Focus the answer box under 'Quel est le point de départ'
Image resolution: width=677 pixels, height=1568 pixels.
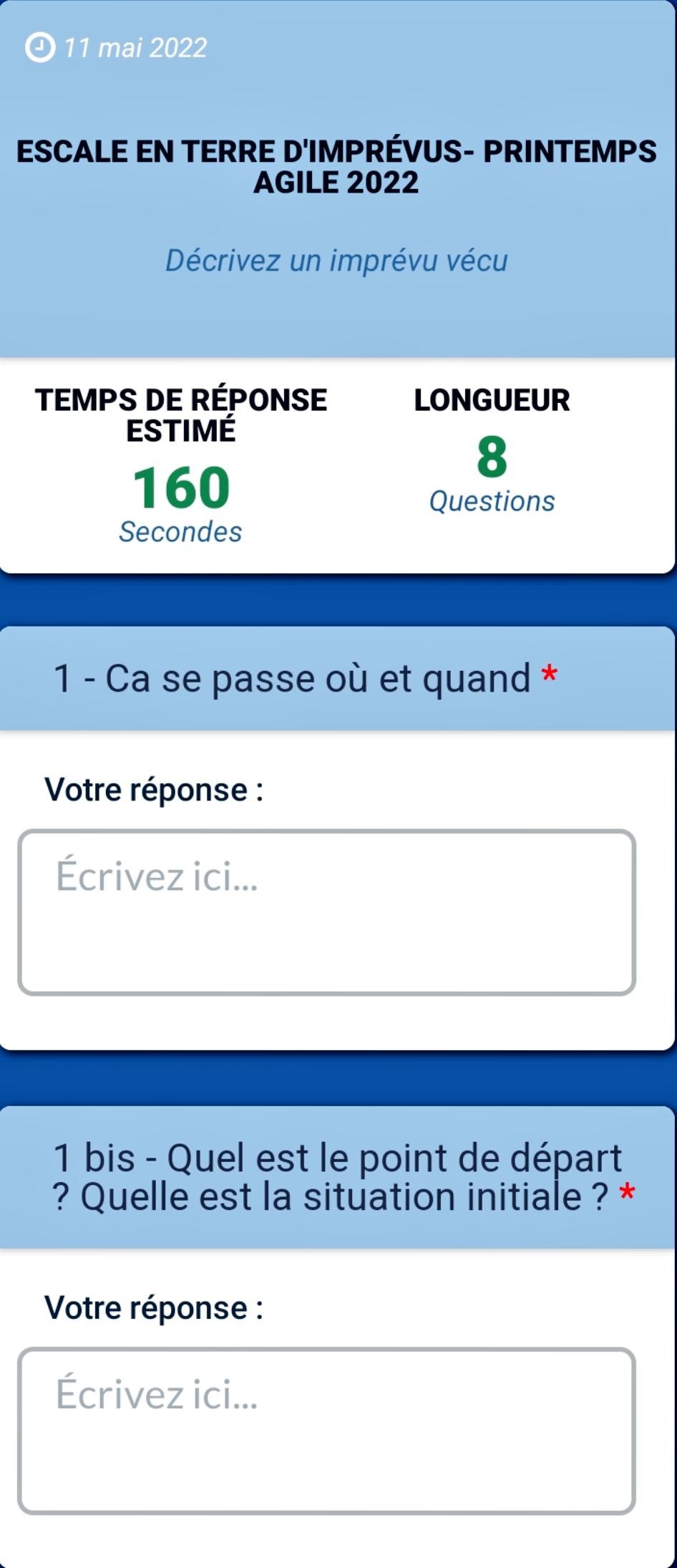326,1430
